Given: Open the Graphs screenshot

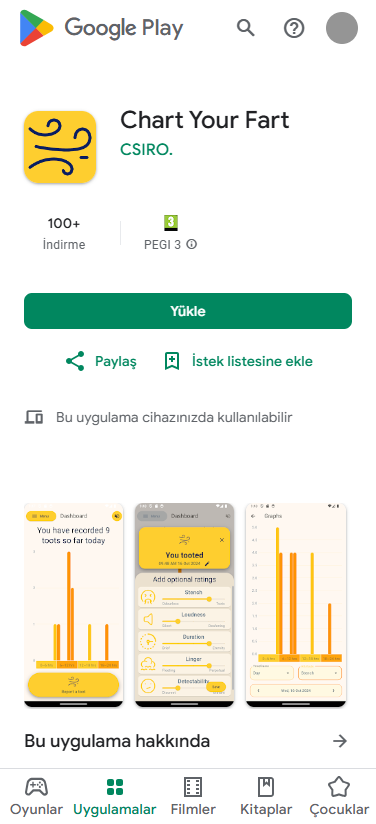Looking at the screenshot, I should (x=296, y=605).
